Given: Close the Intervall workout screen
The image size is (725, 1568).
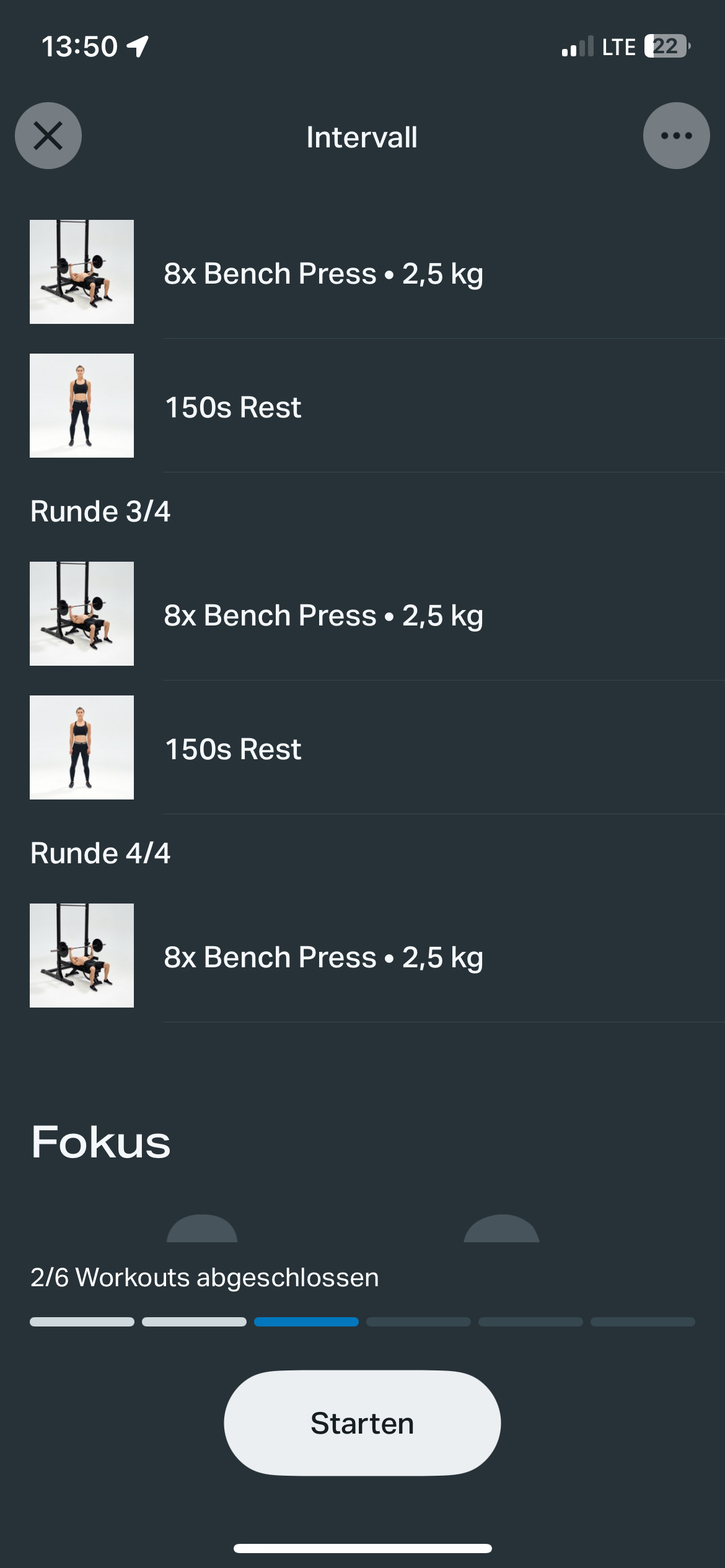Looking at the screenshot, I should tap(48, 136).
